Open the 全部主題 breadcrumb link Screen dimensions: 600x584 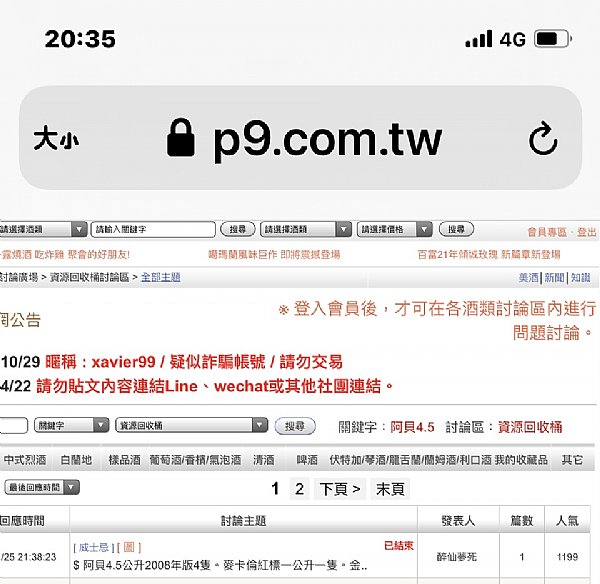click(160, 277)
